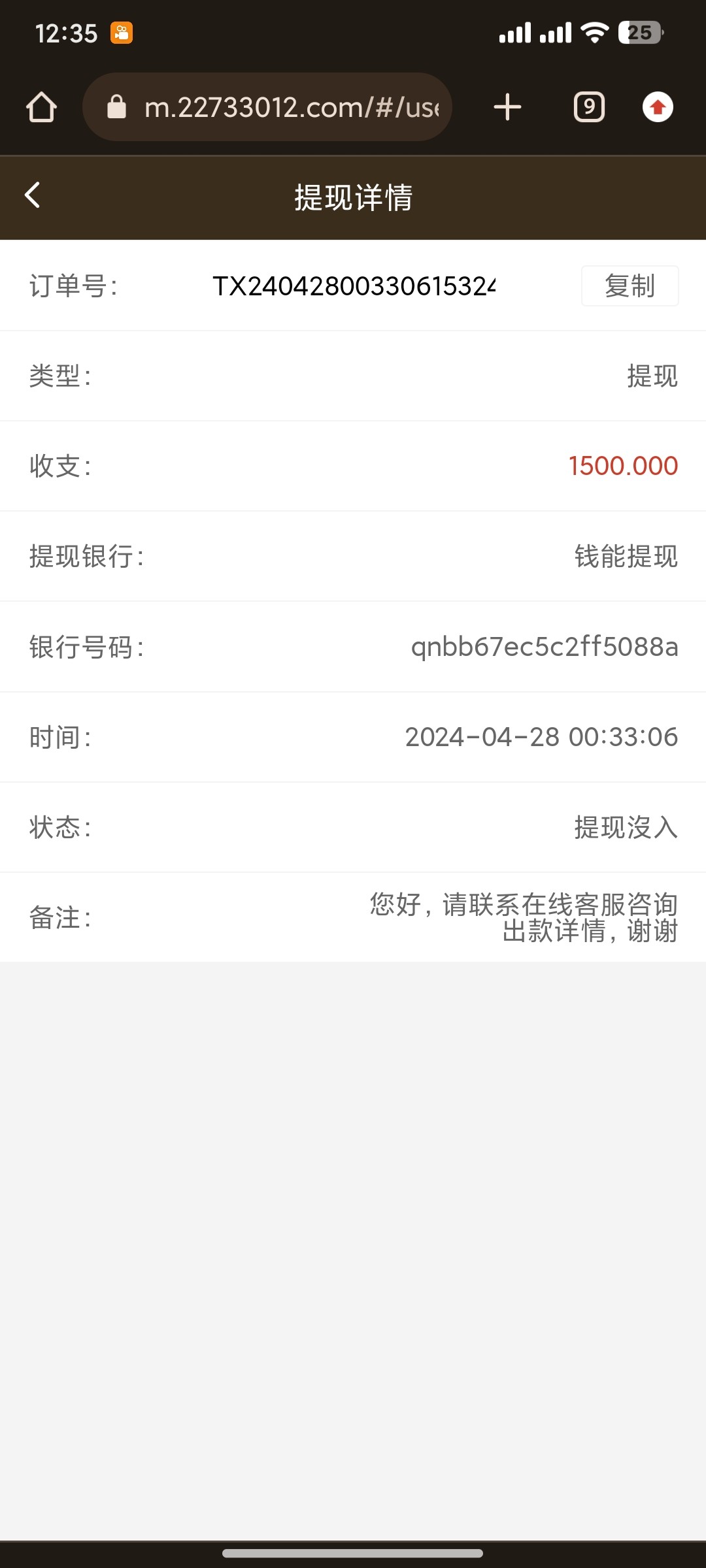Open the address bar to edit URL

click(281, 106)
